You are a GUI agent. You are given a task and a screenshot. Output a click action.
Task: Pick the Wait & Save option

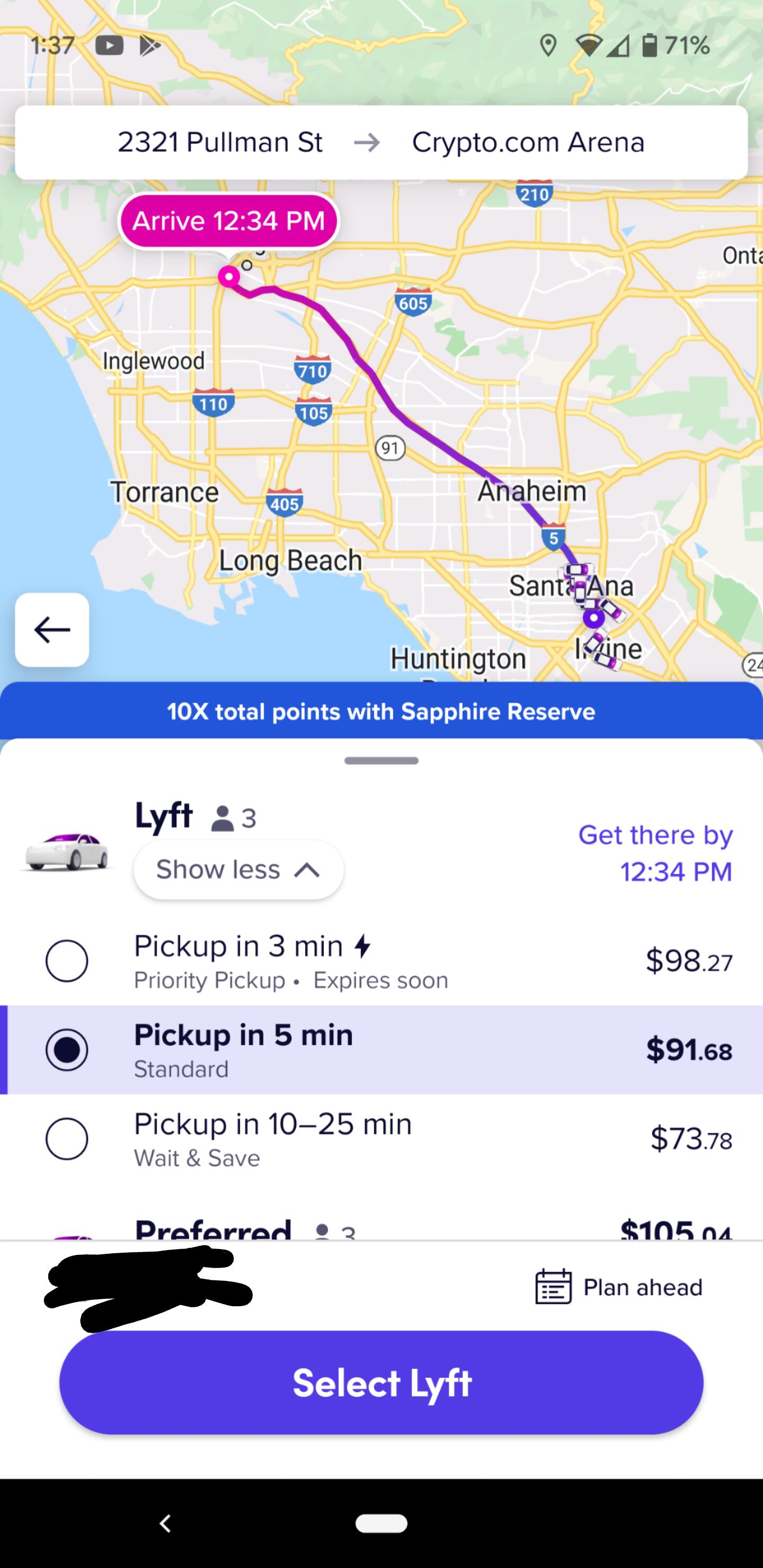tap(67, 1139)
